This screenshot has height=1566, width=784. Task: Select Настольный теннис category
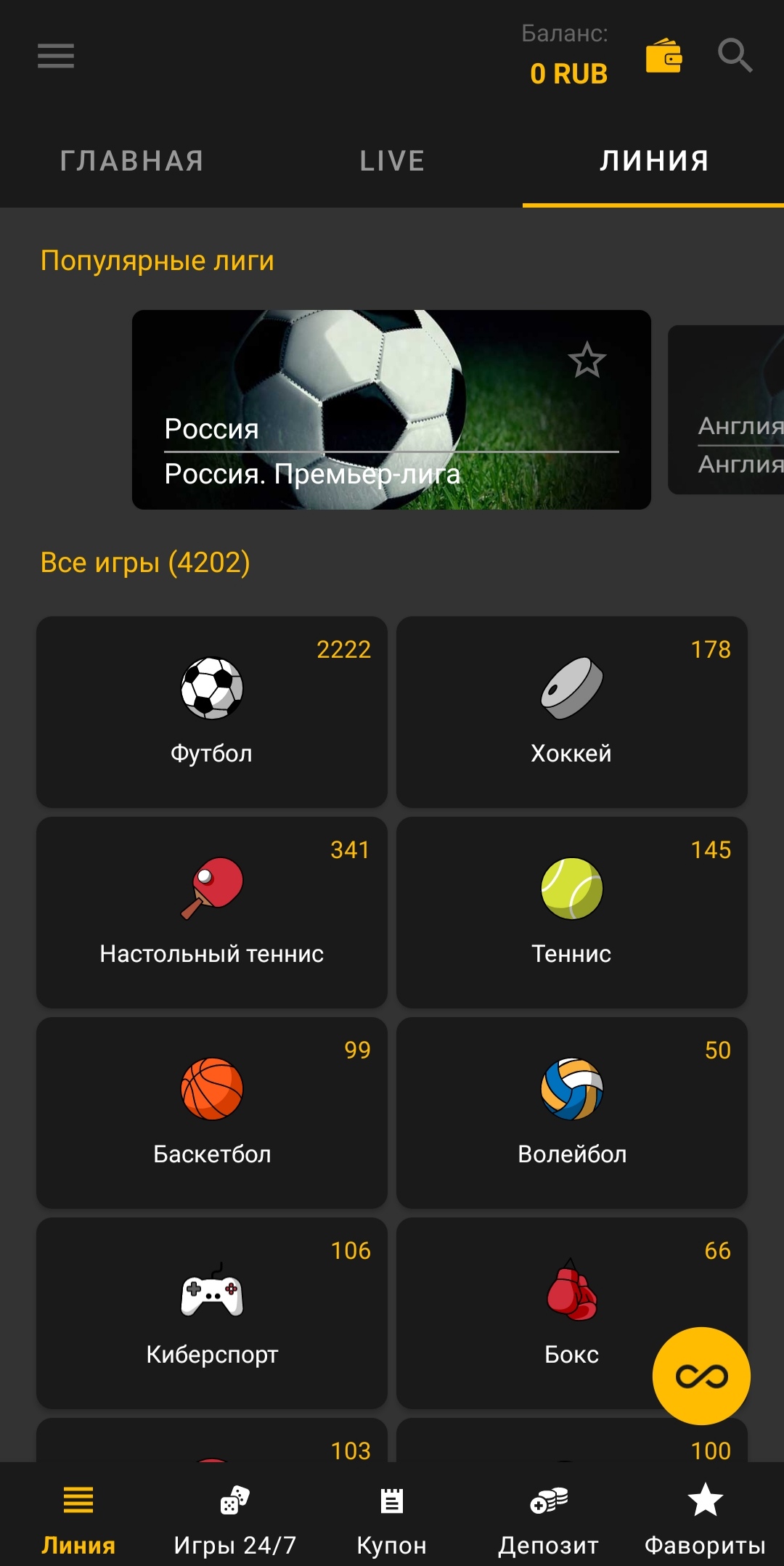coord(212,913)
